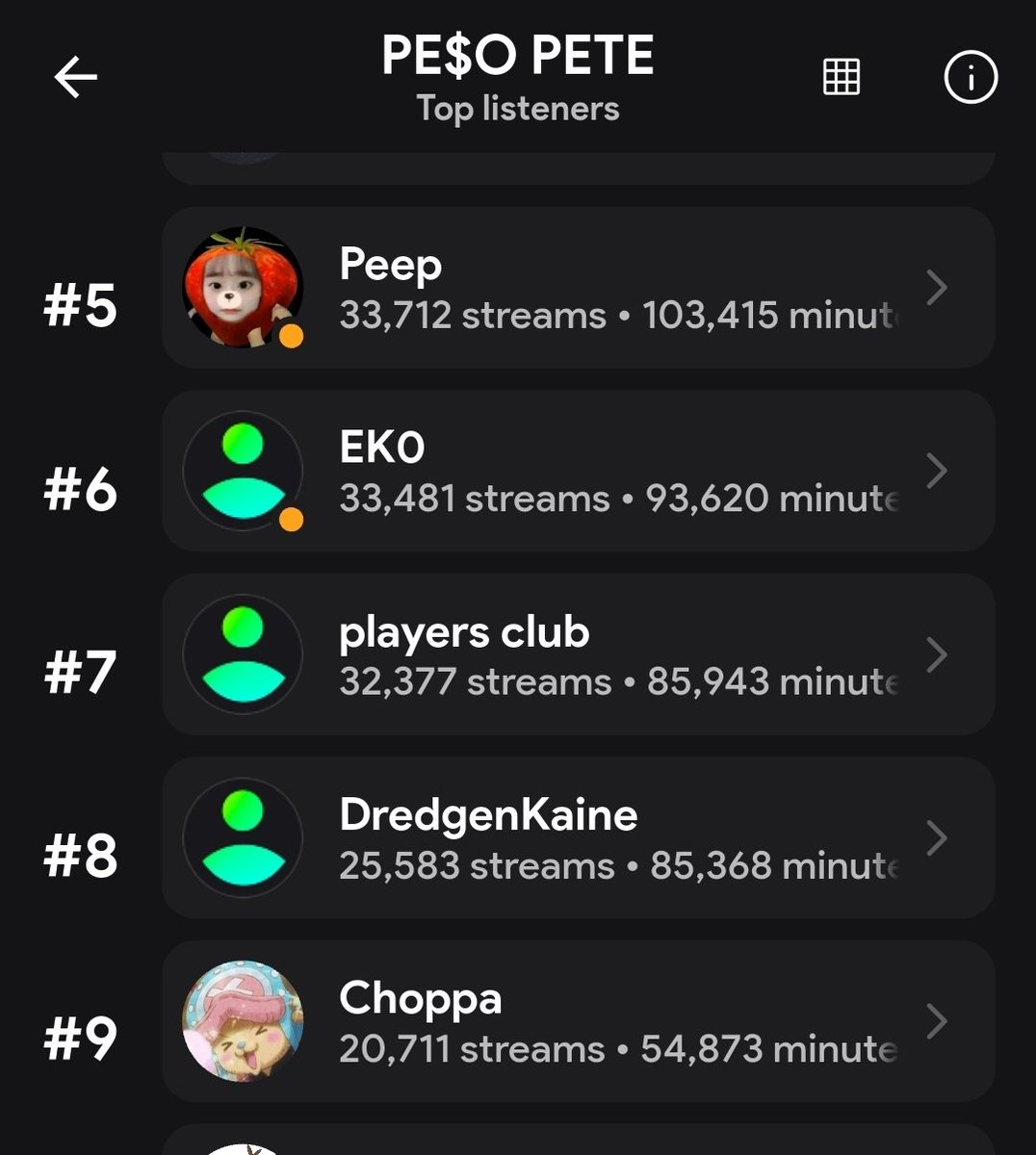Open DredgenKaine's listener row
The image size is (1036, 1155).
578,837
